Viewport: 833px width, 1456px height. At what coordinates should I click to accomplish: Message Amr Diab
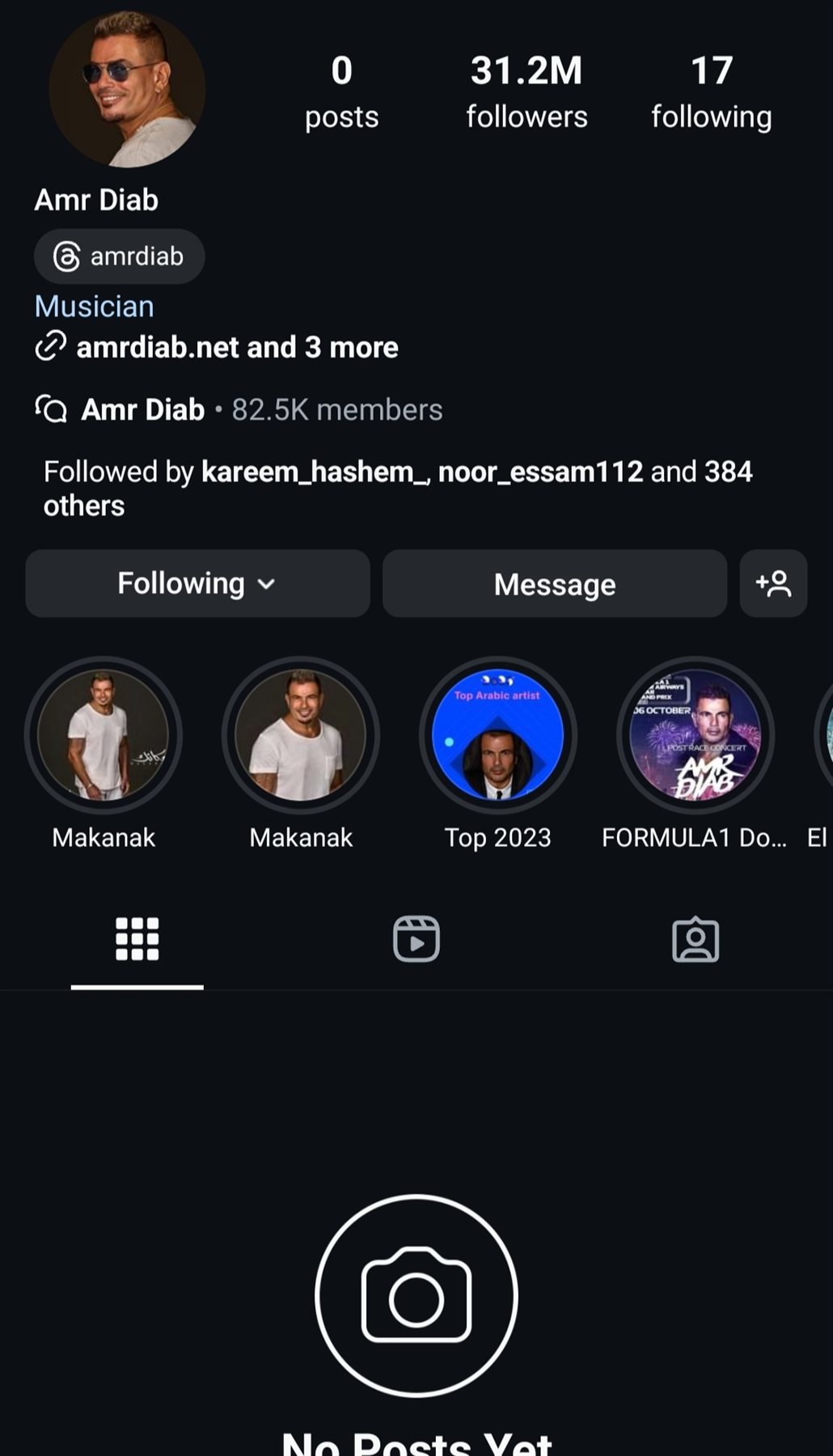pyautogui.click(x=555, y=583)
